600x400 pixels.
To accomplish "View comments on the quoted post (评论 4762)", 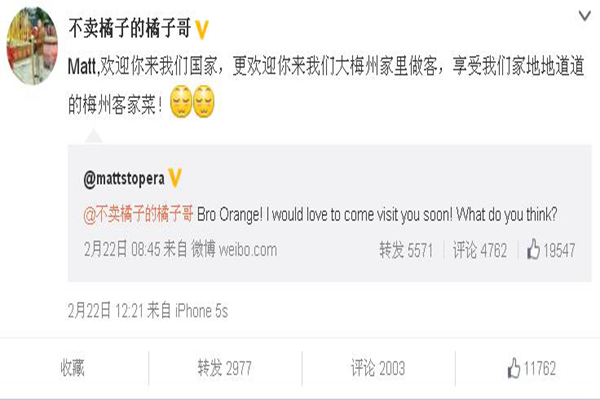I will coord(479,250).
